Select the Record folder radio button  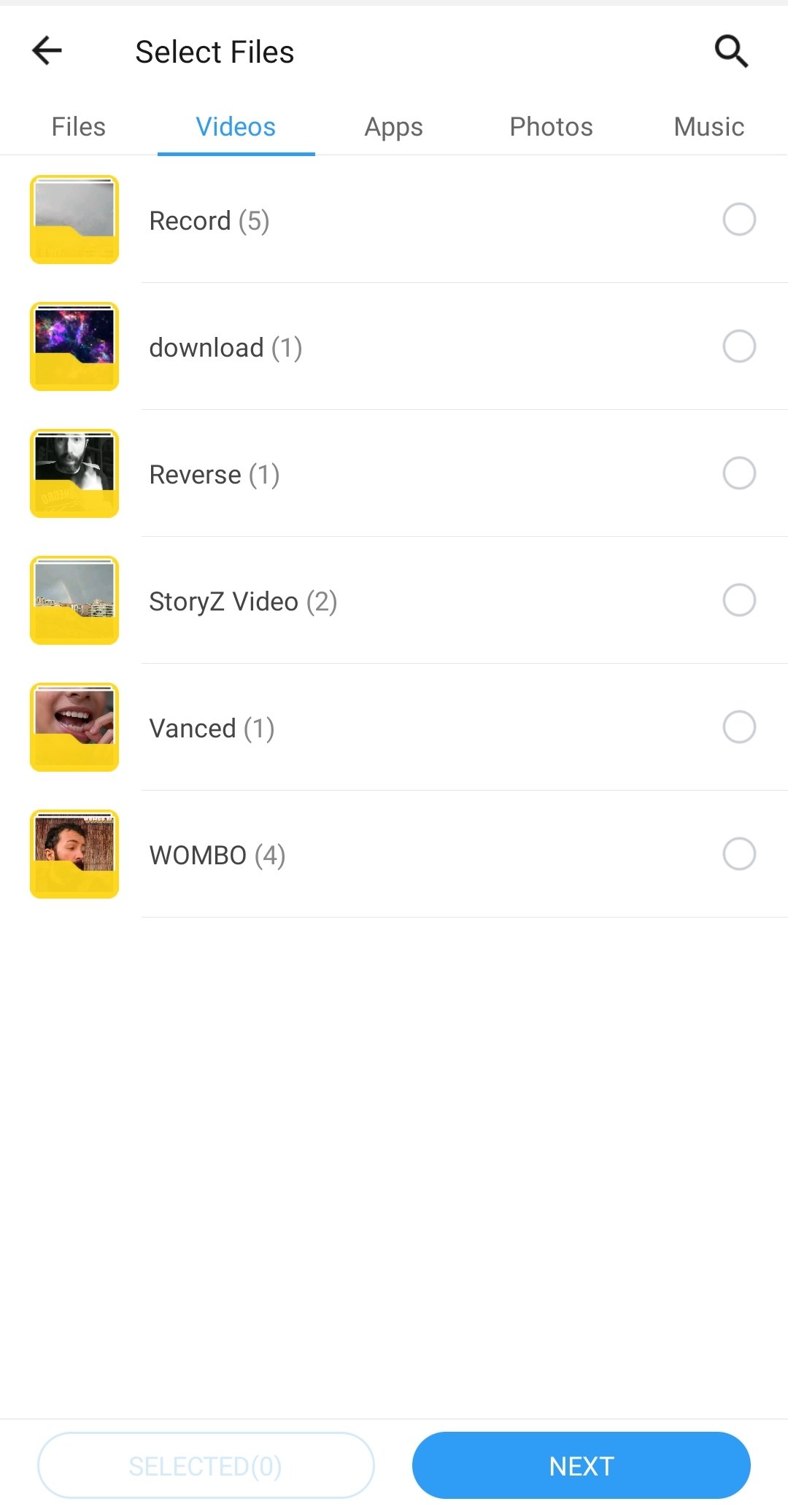coord(738,220)
